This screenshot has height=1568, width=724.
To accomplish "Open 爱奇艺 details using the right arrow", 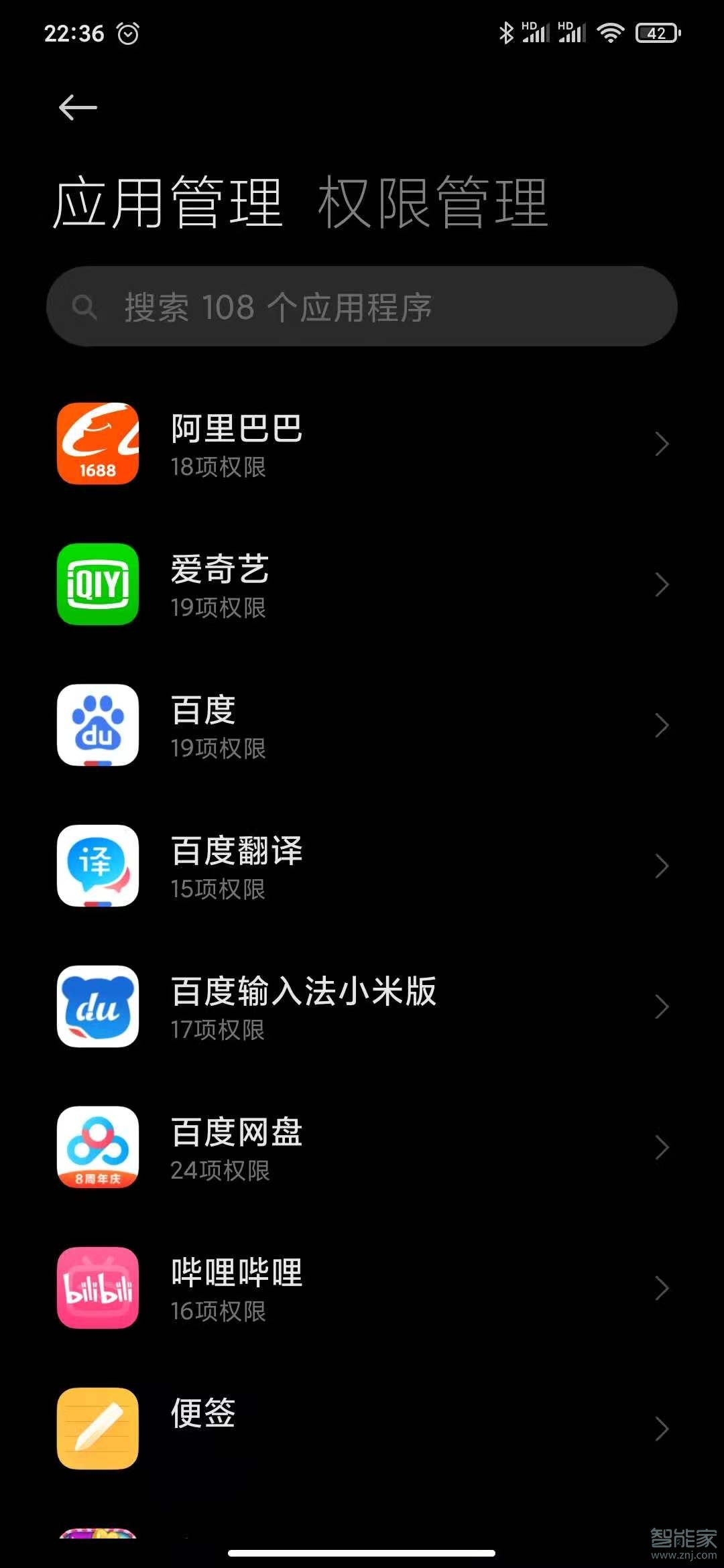I will point(662,584).
